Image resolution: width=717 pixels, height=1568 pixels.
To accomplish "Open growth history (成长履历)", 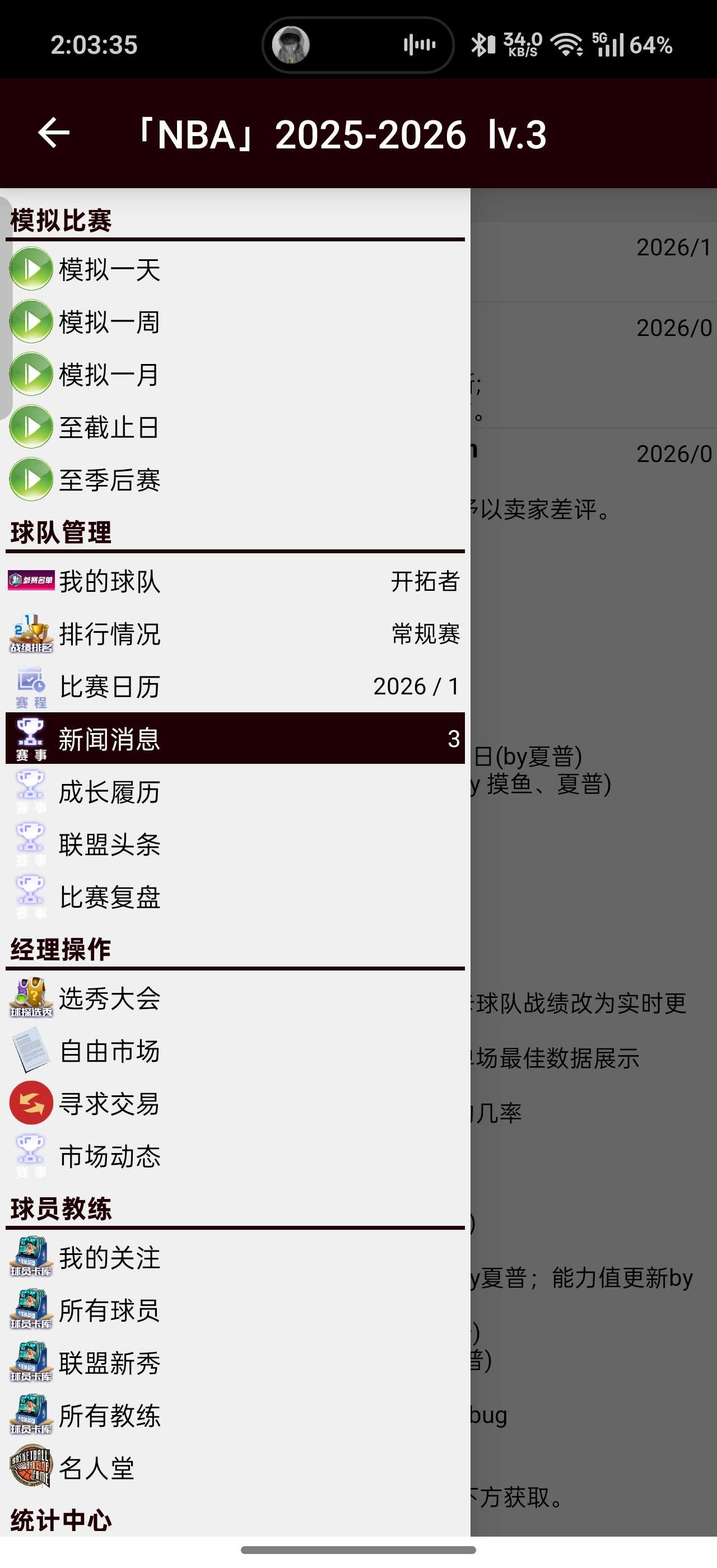I will click(234, 792).
